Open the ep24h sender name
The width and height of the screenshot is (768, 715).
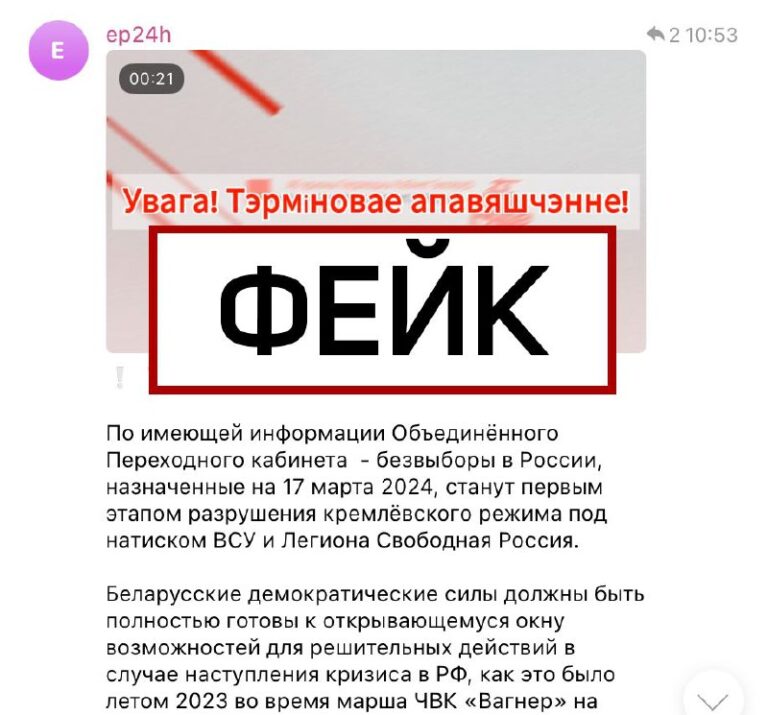point(138,35)
